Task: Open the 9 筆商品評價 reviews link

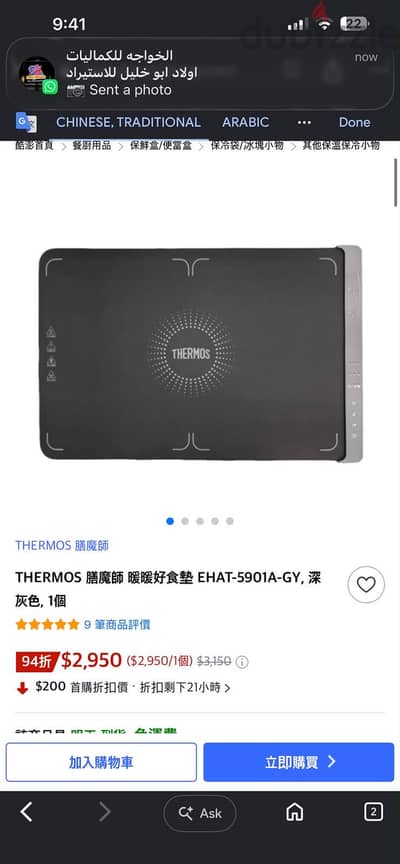Action: 117,624
